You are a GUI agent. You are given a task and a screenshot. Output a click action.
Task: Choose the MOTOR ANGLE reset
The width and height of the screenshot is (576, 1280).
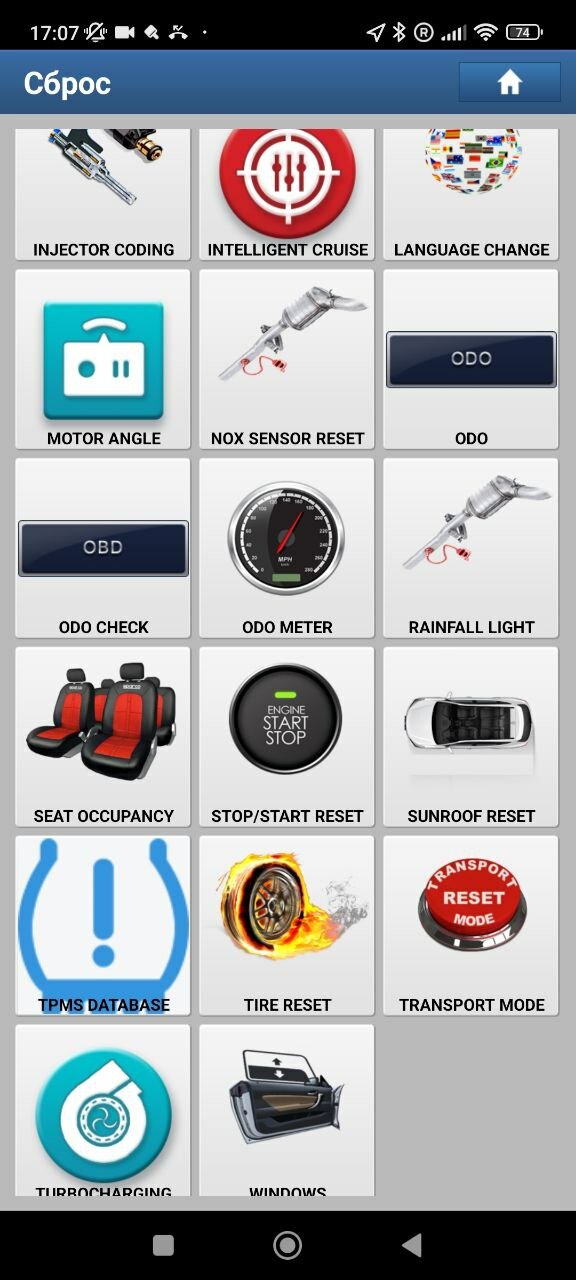[103, 359]
